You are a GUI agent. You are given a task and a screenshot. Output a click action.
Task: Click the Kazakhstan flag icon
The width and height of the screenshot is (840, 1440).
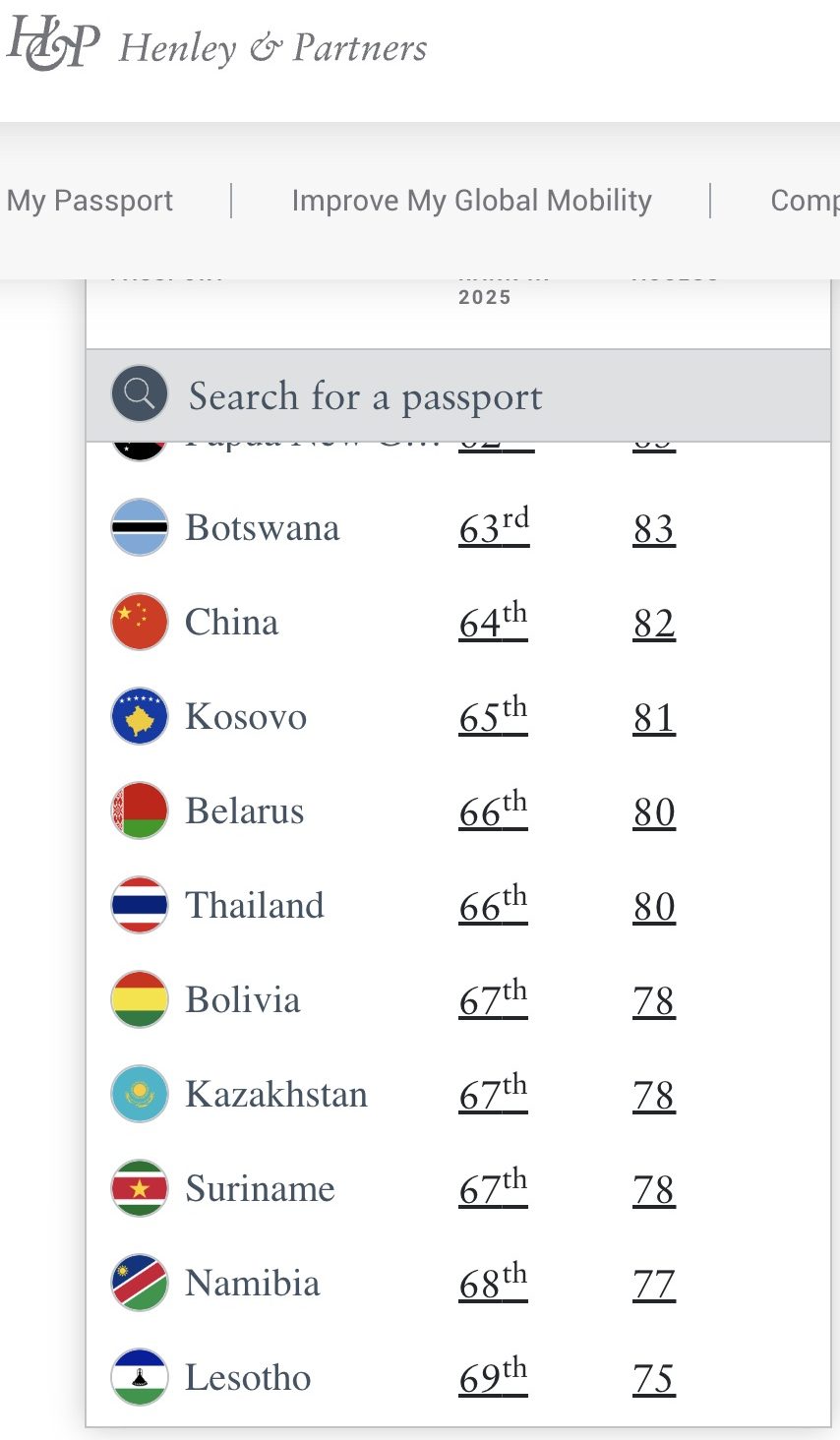pyautogui.click(x=139, y=1094)
